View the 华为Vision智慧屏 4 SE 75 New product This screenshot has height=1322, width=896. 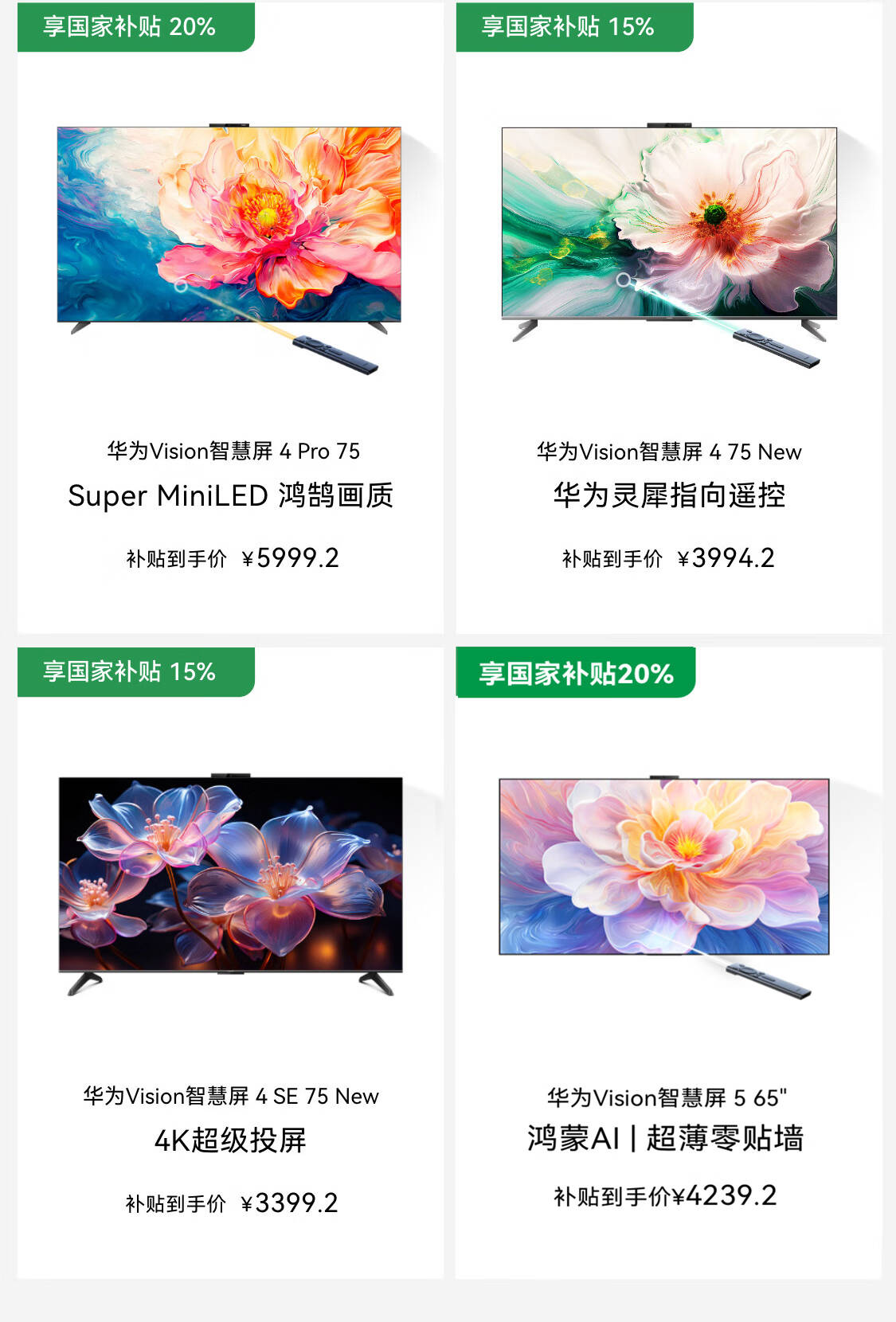[x=230, y=964]
